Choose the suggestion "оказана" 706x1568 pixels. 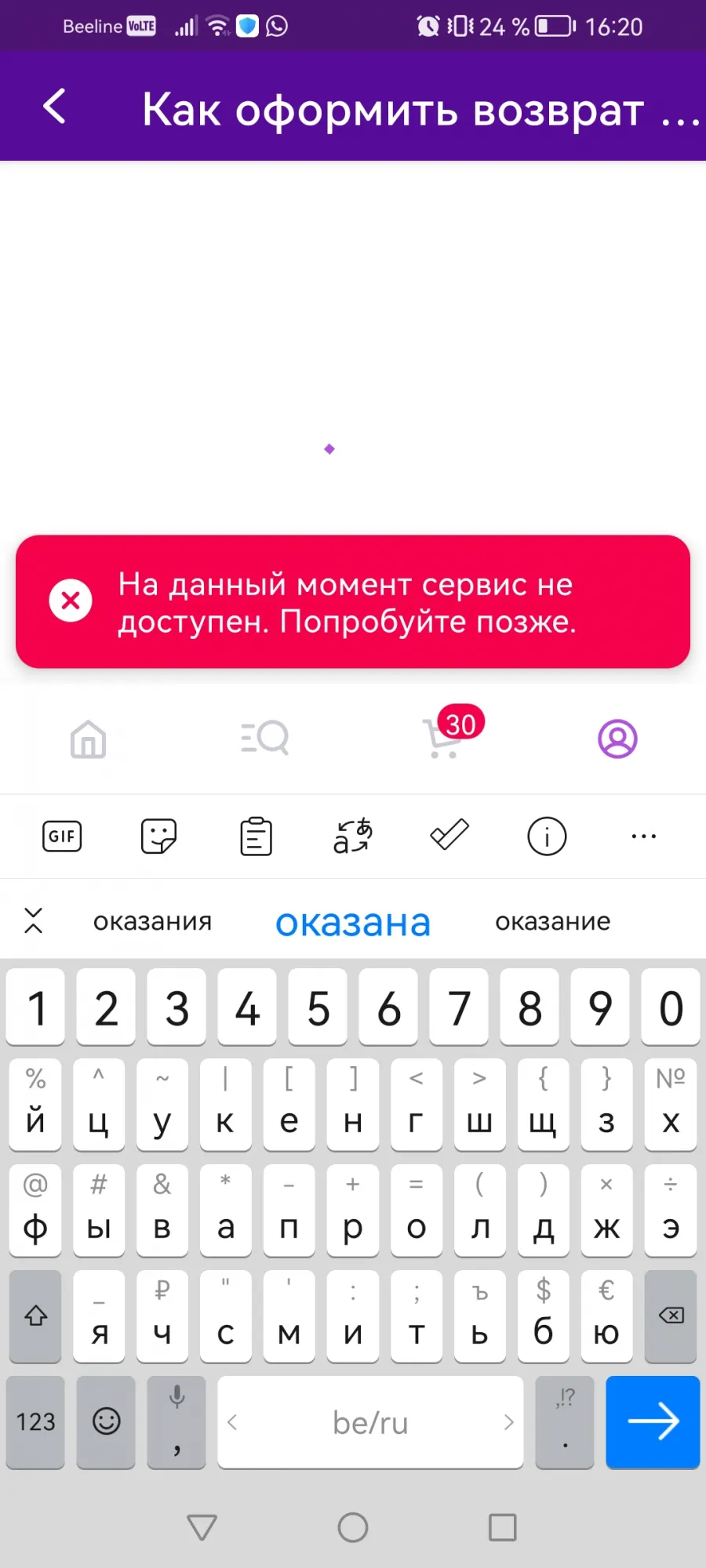353,923
